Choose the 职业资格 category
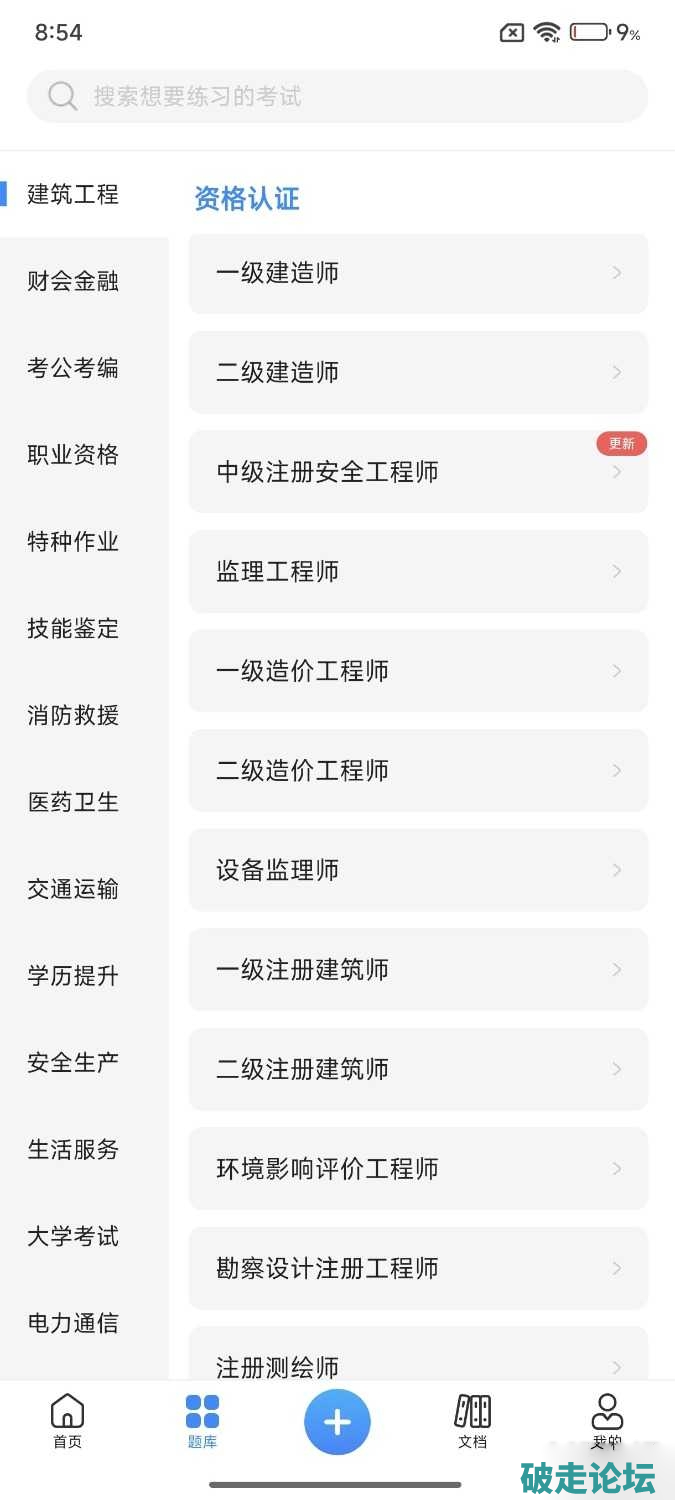The height and width of the screenshot is (1500, 675). [73, 455]
